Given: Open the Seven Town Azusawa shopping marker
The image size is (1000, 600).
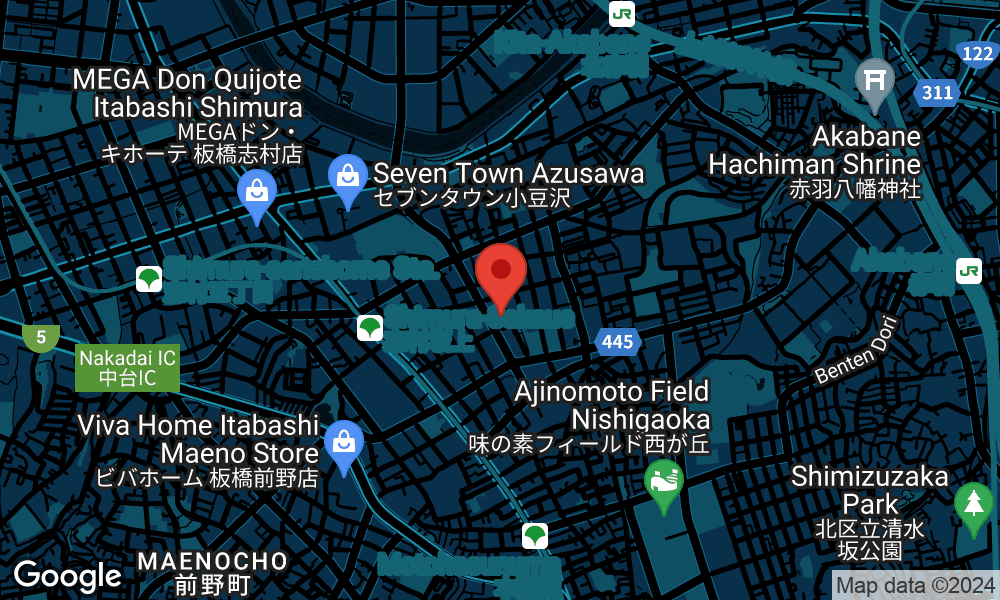Looking at the screenshot, I should click(x=347, y=177).
